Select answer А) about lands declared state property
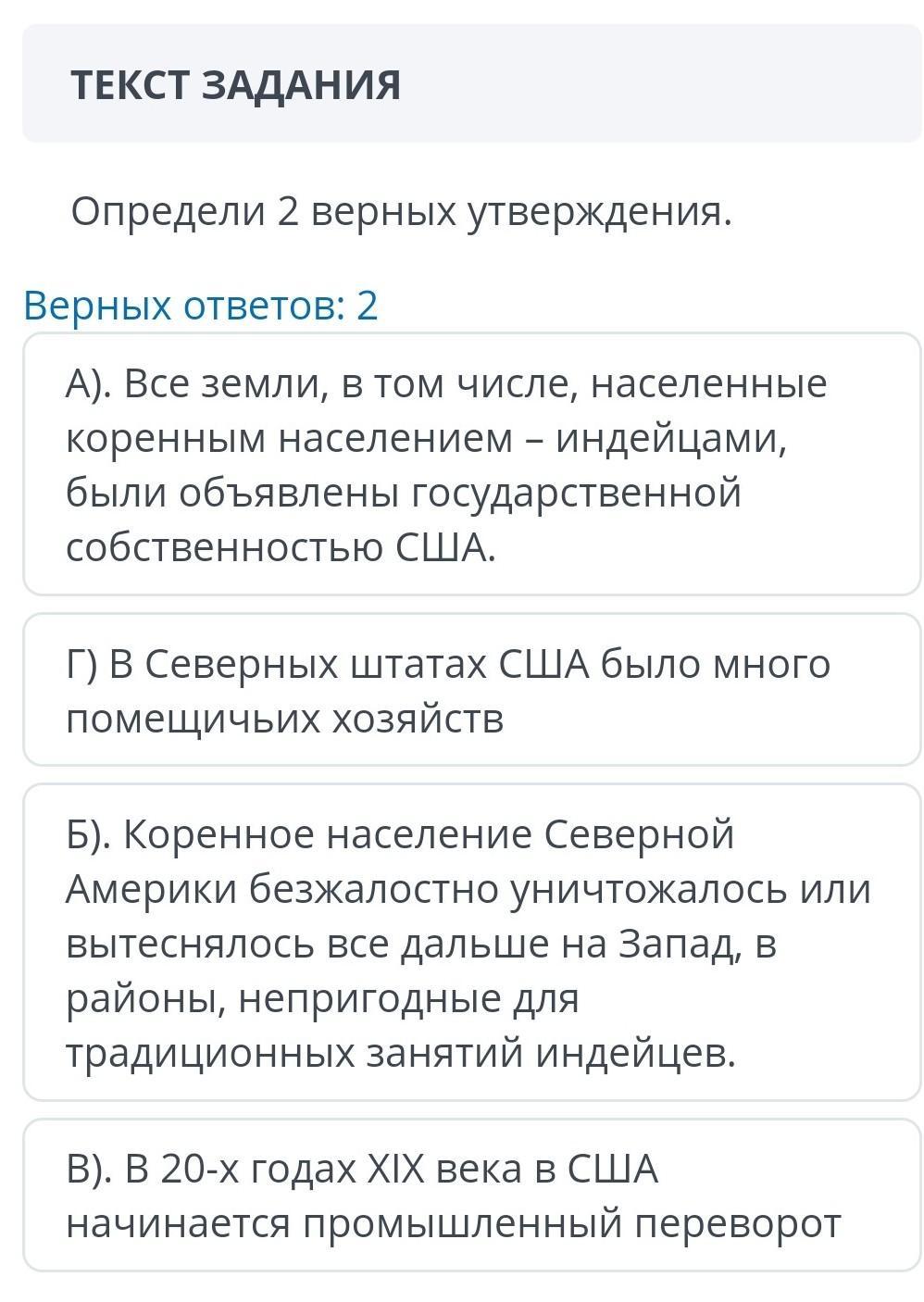Image resolution: width=924 pixels, height=1302 pixels. [472, 464]
